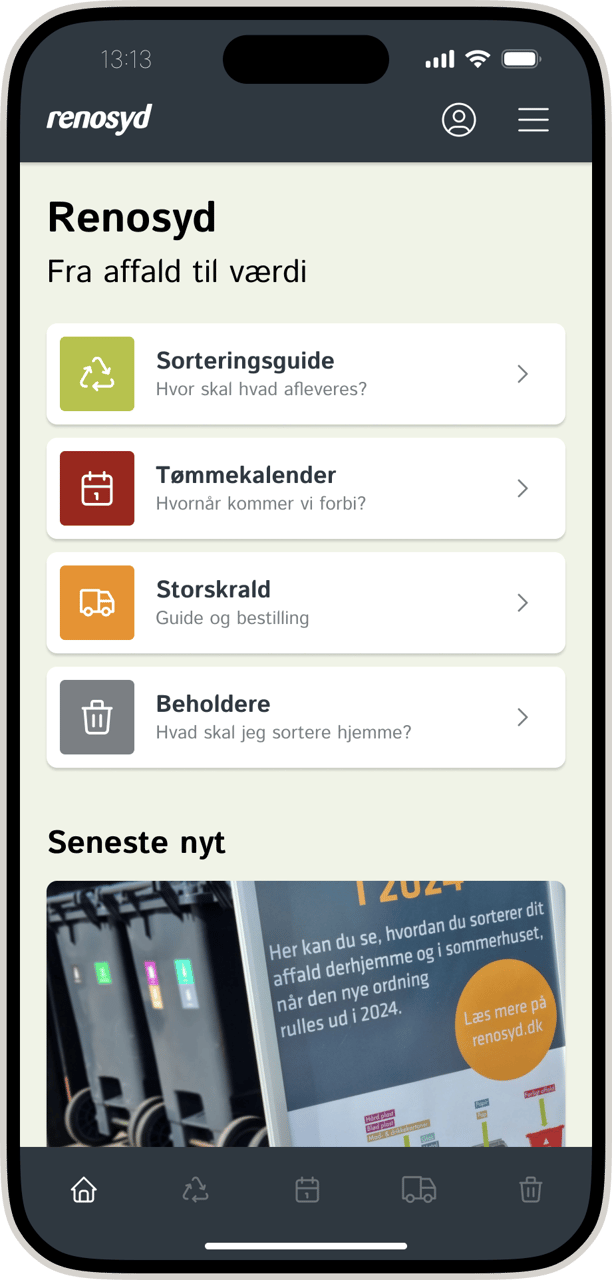The height and width of the screenshot is (1280, 612).
Task: Open the Storskrald guide and ordering
Action: 306,603
